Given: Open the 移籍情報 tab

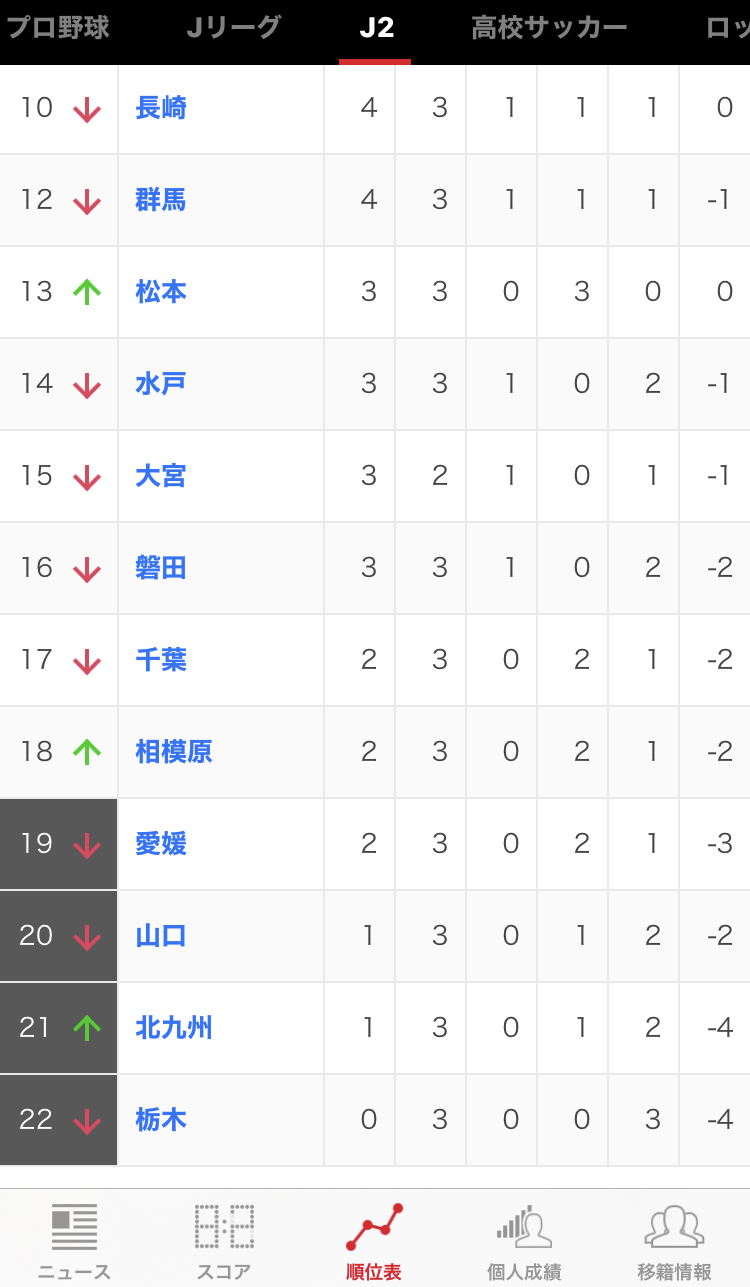Looking at the screenshot, I should pos(674,1241).
